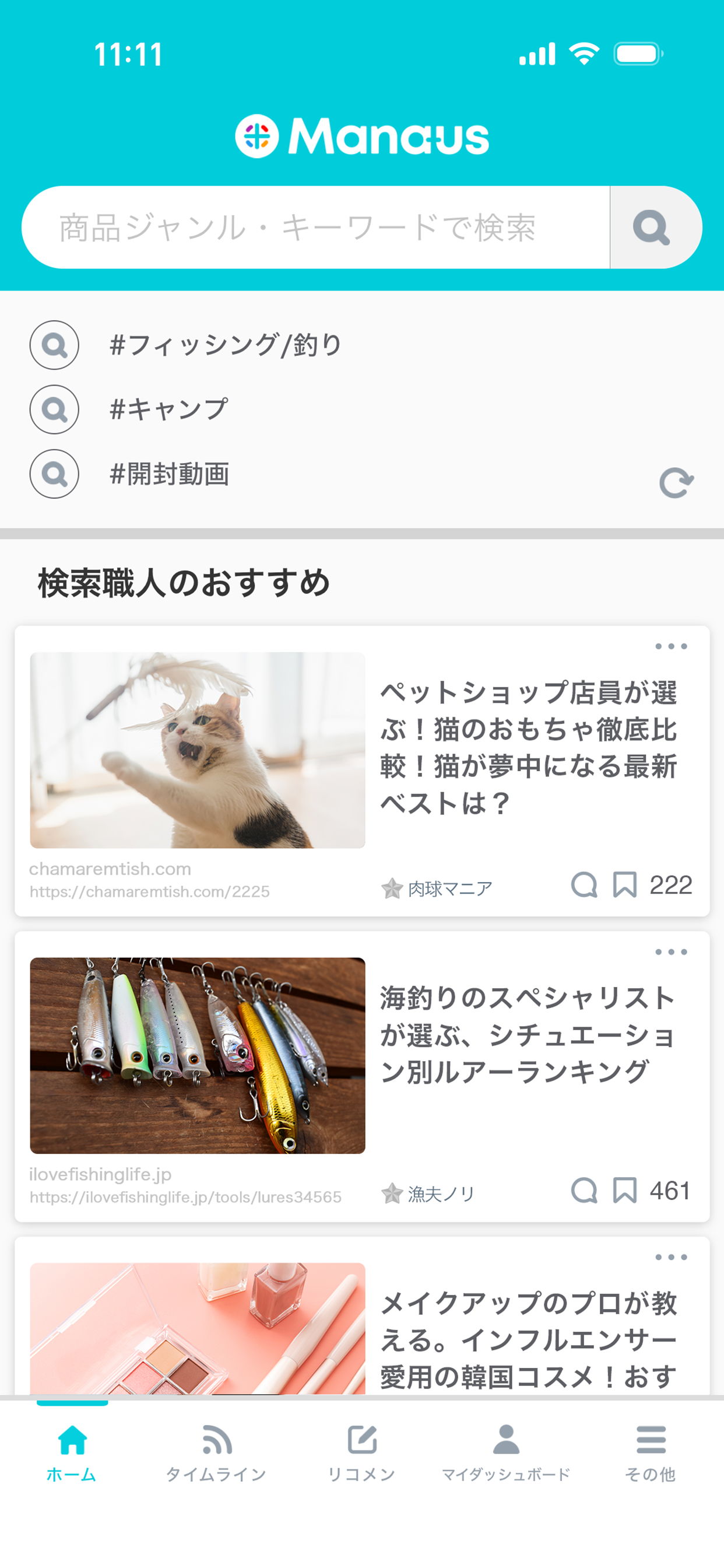The image size is (724, 1568).
Task: Open the その他 menu tab
Action: pyautogui.click(x=651, y=1452)
